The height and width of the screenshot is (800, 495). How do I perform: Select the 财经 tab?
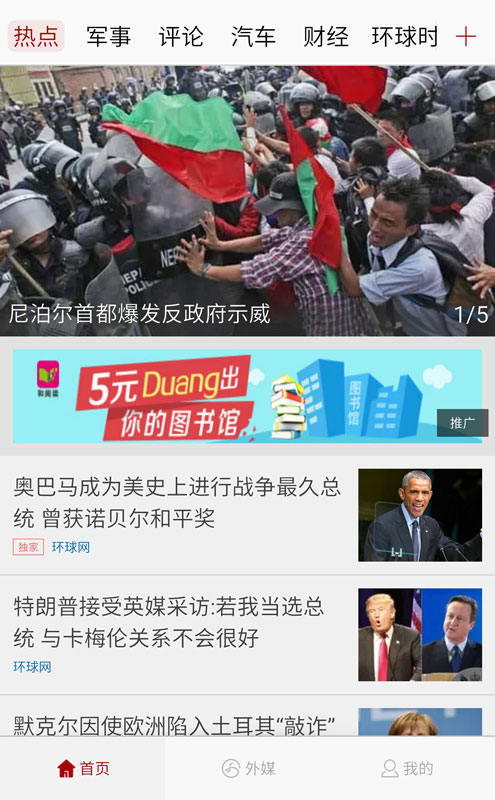click(326, 37)
